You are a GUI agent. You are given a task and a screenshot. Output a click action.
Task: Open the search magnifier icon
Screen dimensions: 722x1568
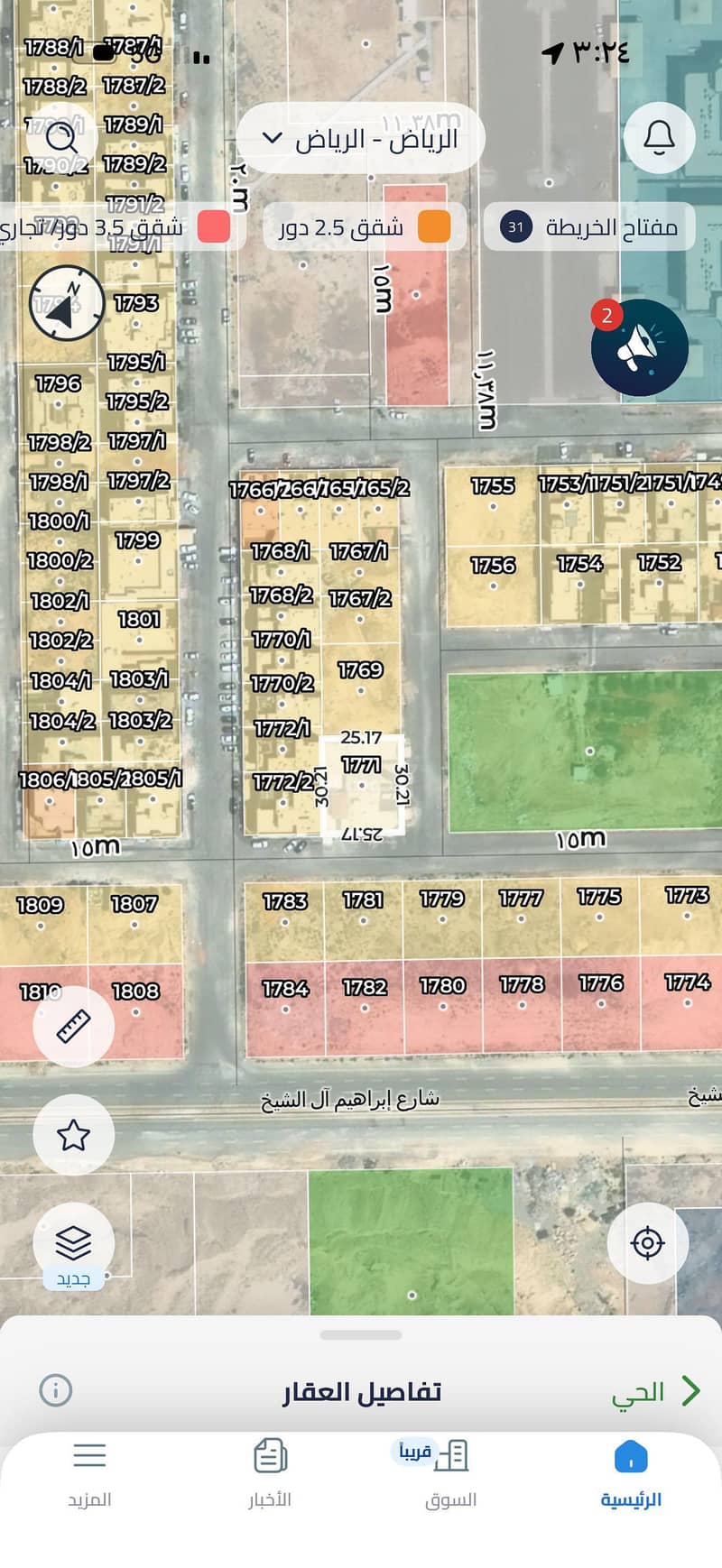click(61, 138)
